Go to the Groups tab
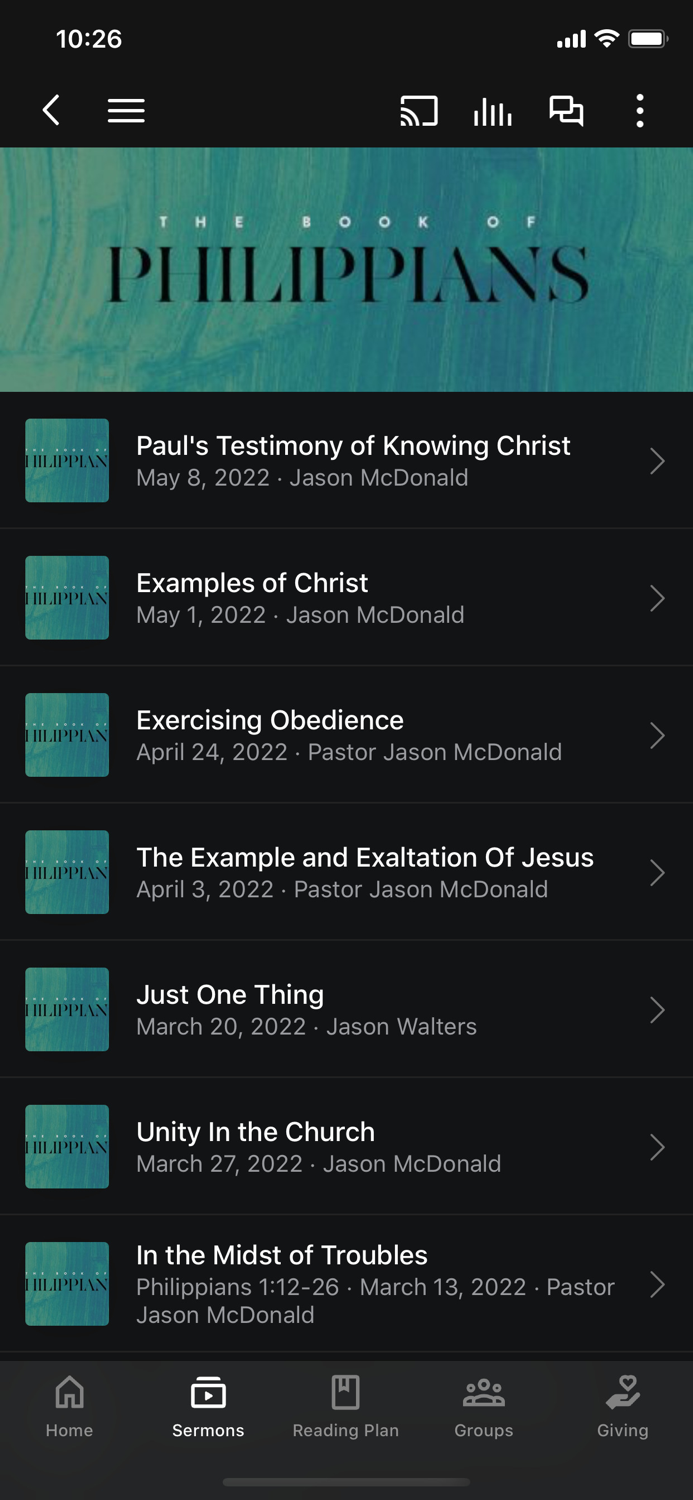This screenshot has height=1500, width=693. click(484, 1407)
